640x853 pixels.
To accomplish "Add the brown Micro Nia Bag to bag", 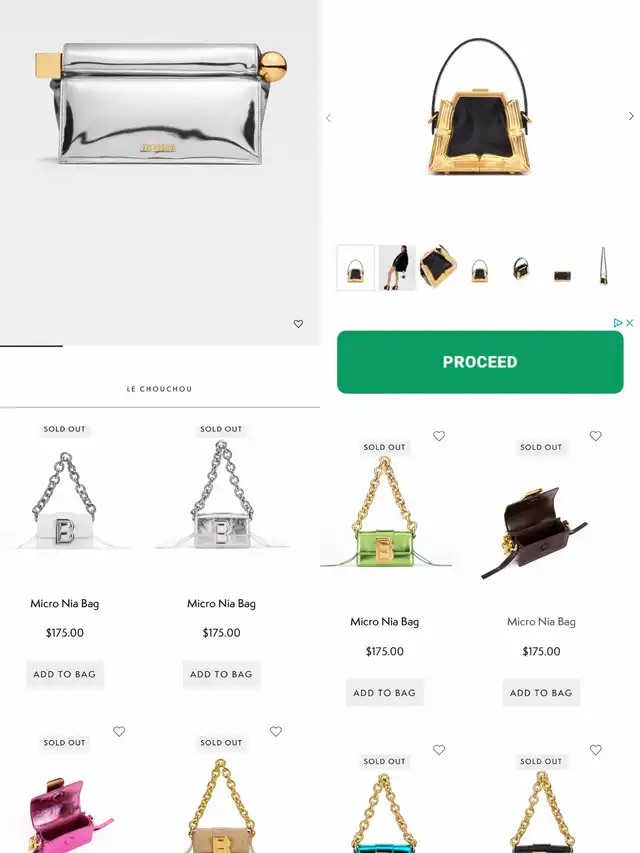I will point(541,693).
